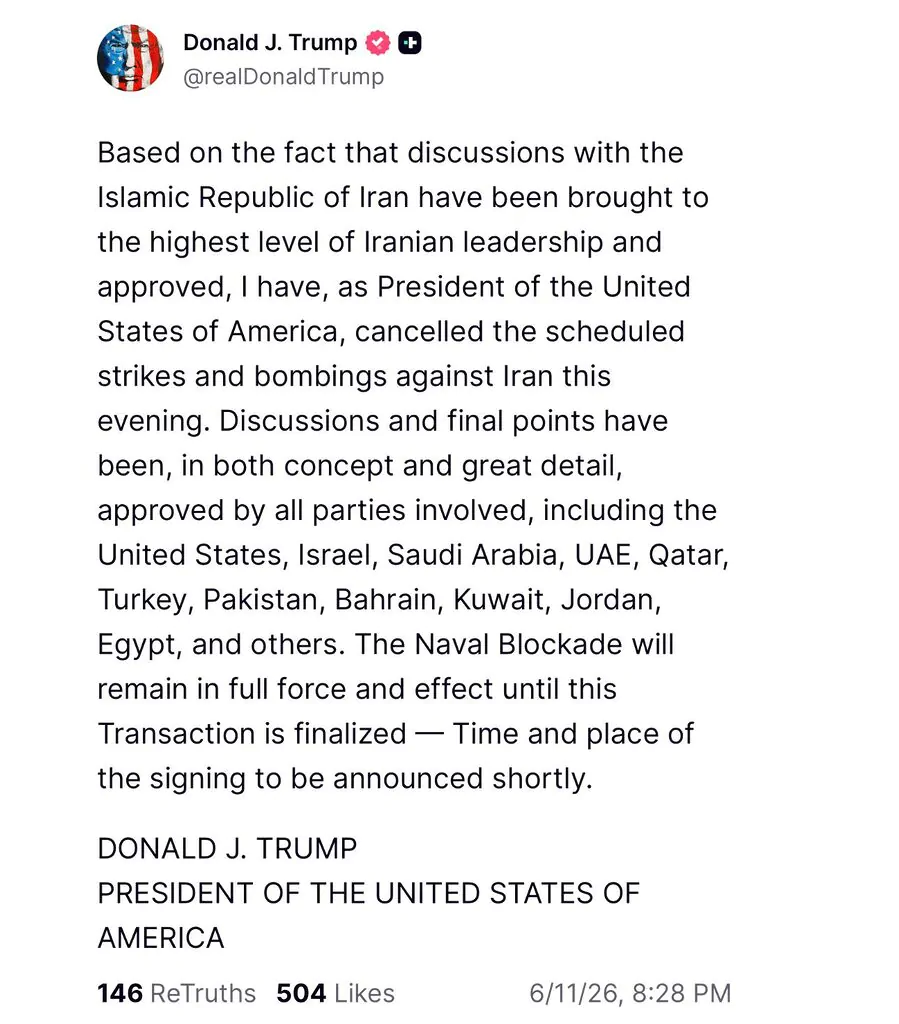Open Donald J. Trump's profile picture

tap(130, 58)
